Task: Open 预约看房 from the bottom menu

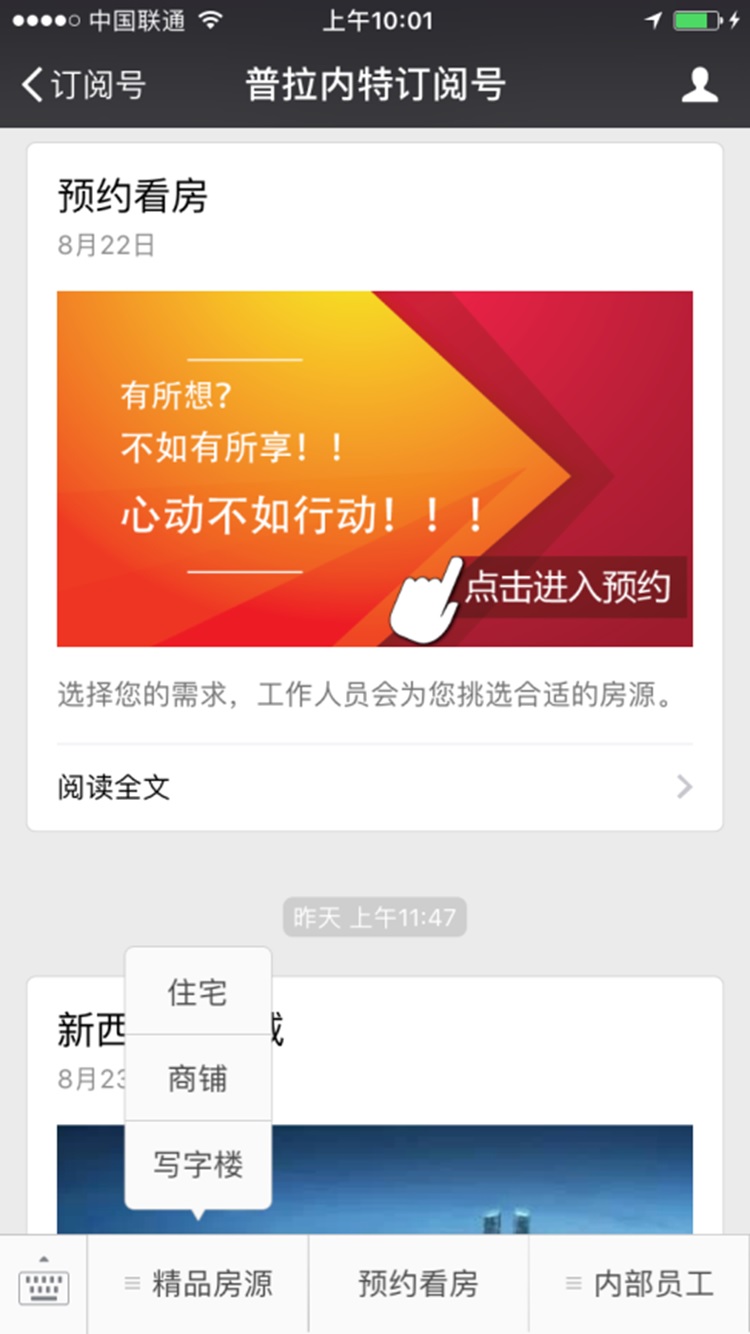Action: pyautogui.click(x=418, y=1284)
